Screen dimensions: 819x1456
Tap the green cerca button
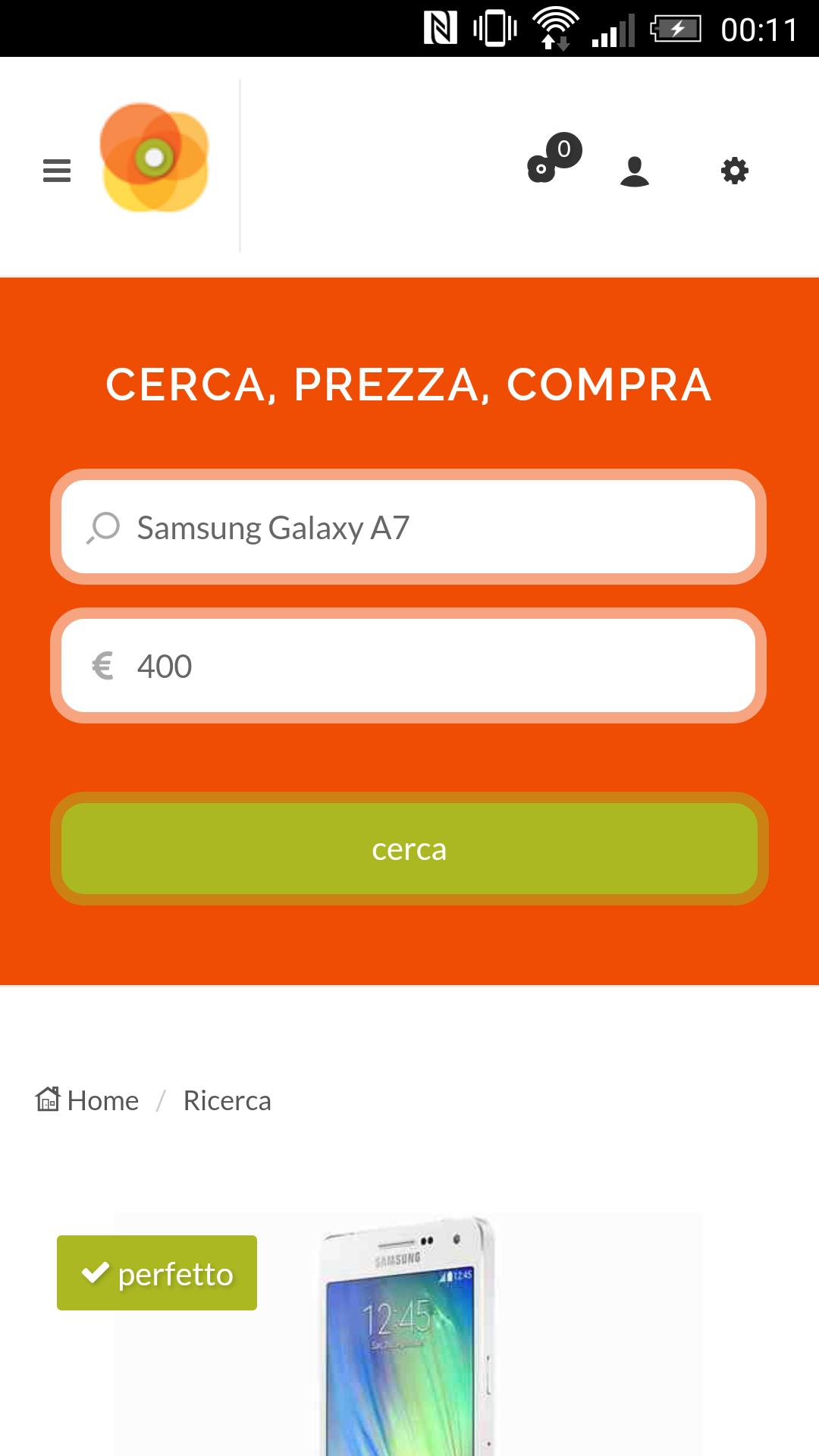tap(409, 849)
